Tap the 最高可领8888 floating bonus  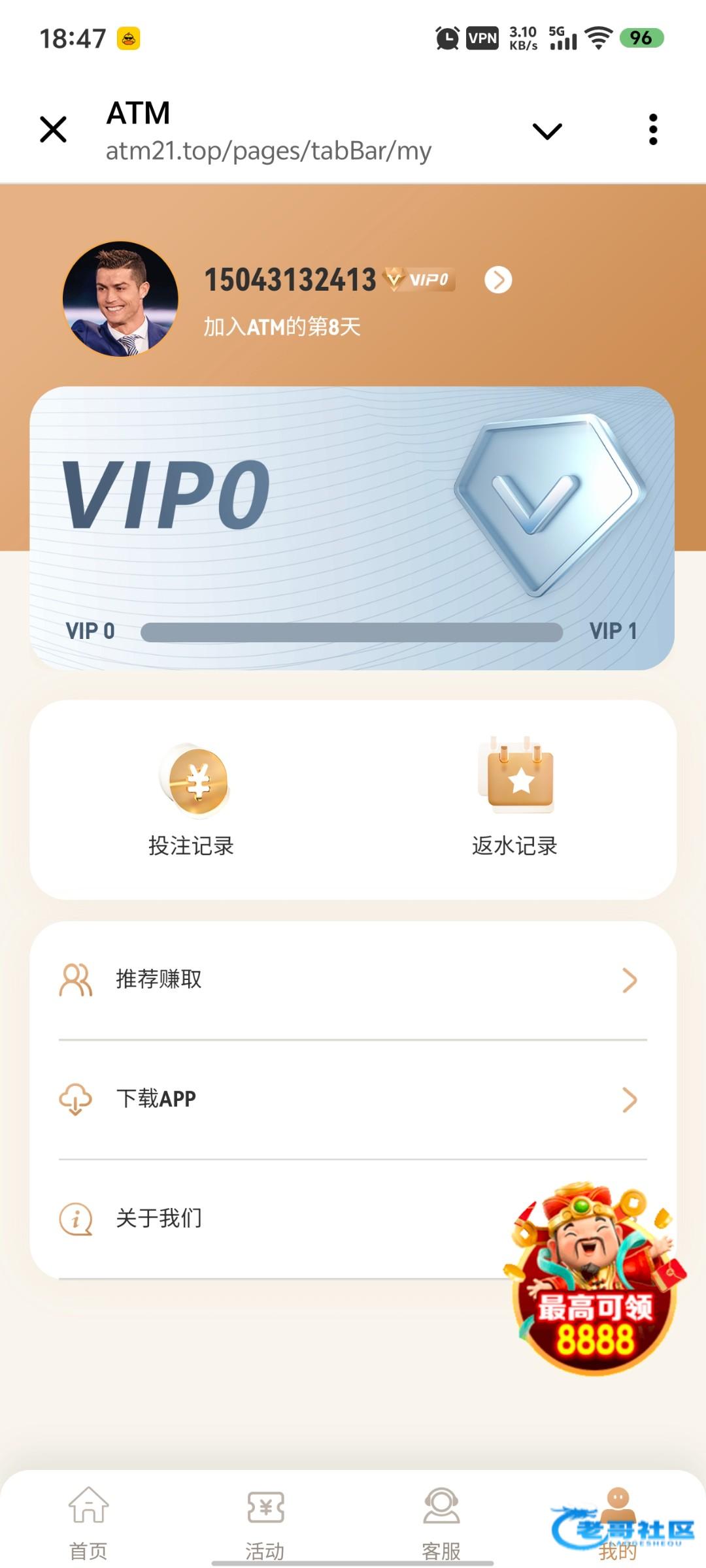click(x=594, y=1278)
